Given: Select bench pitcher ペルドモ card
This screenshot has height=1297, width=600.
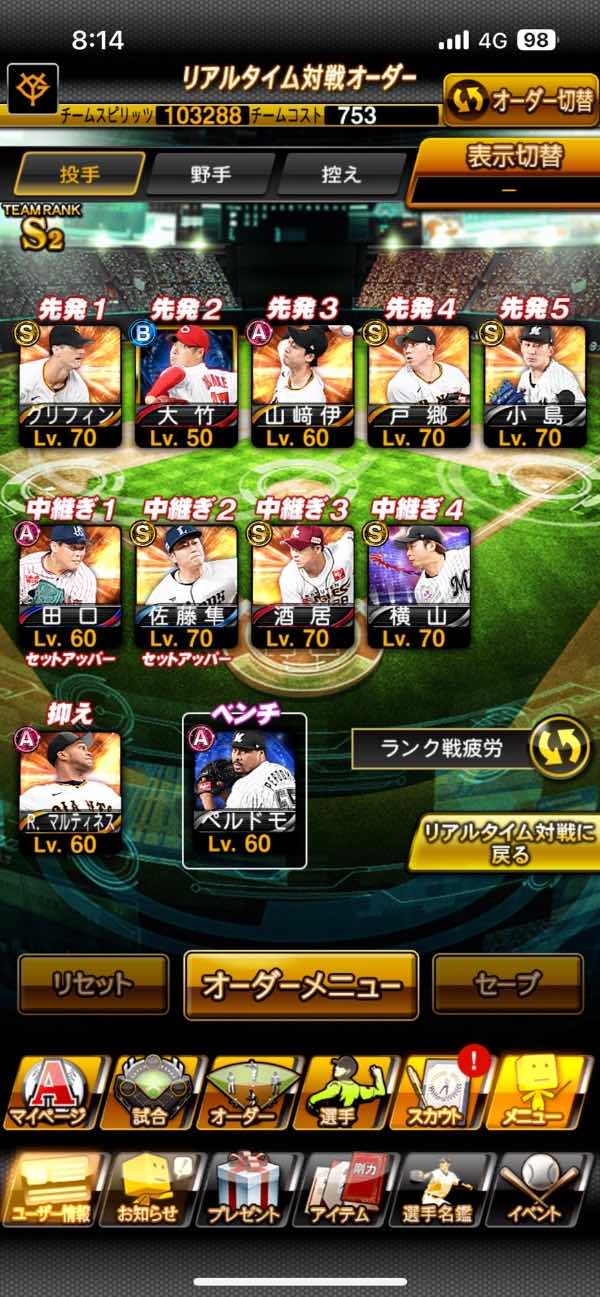Looking at the screenshot, I should click(245, 792).
